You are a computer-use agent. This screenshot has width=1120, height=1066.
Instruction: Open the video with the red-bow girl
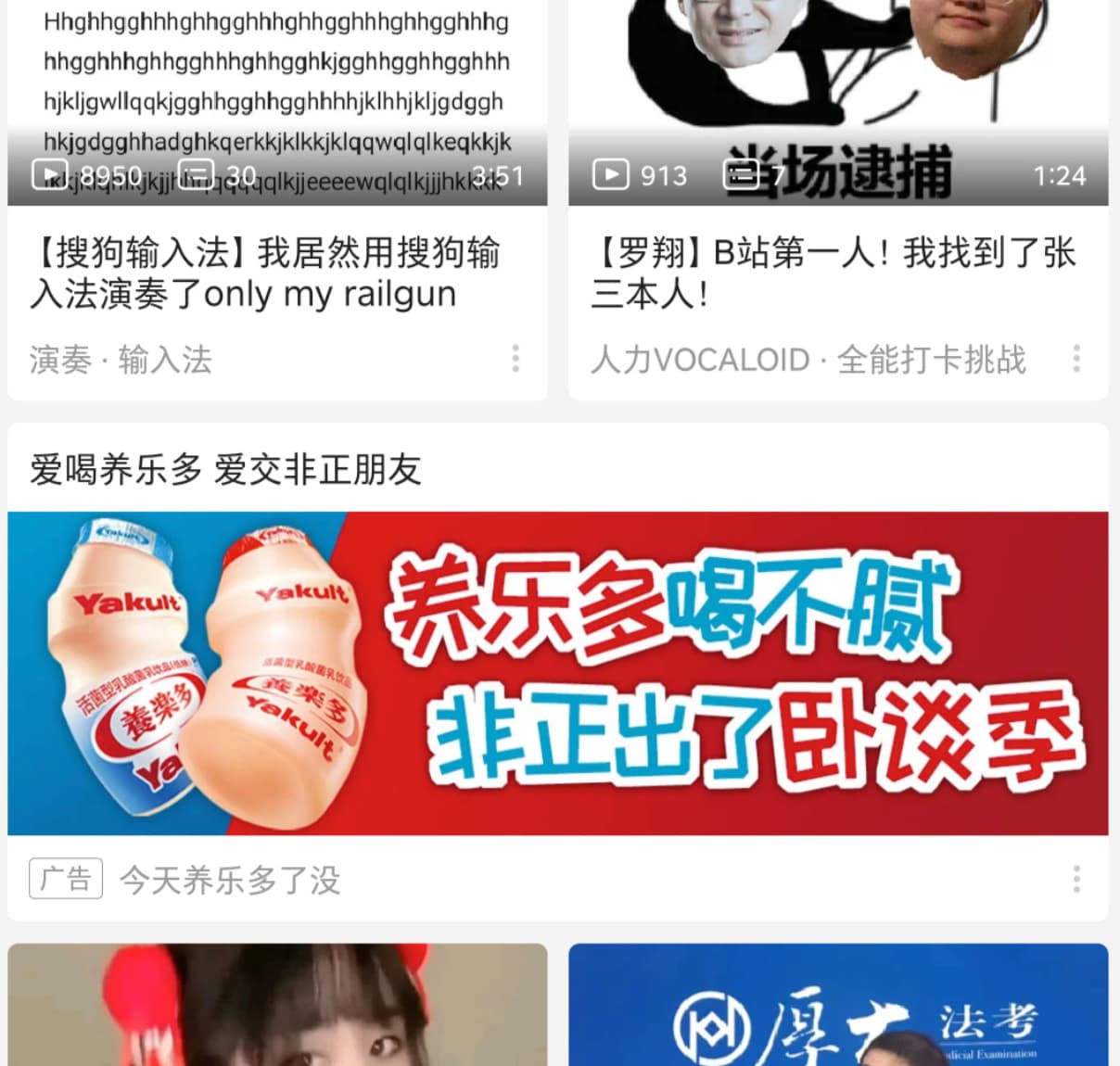click(276, 1006)
